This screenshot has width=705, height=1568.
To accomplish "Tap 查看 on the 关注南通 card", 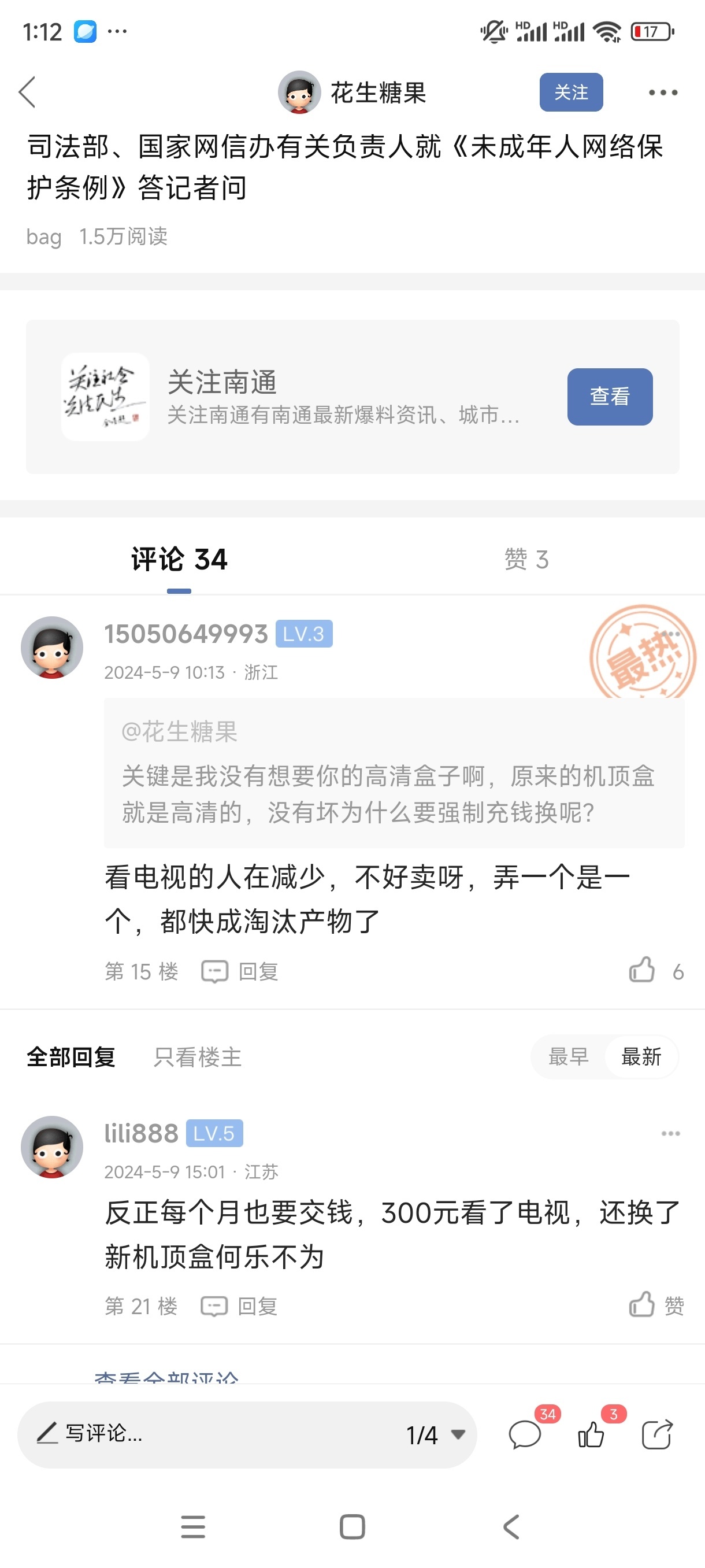I will (610, 396).
